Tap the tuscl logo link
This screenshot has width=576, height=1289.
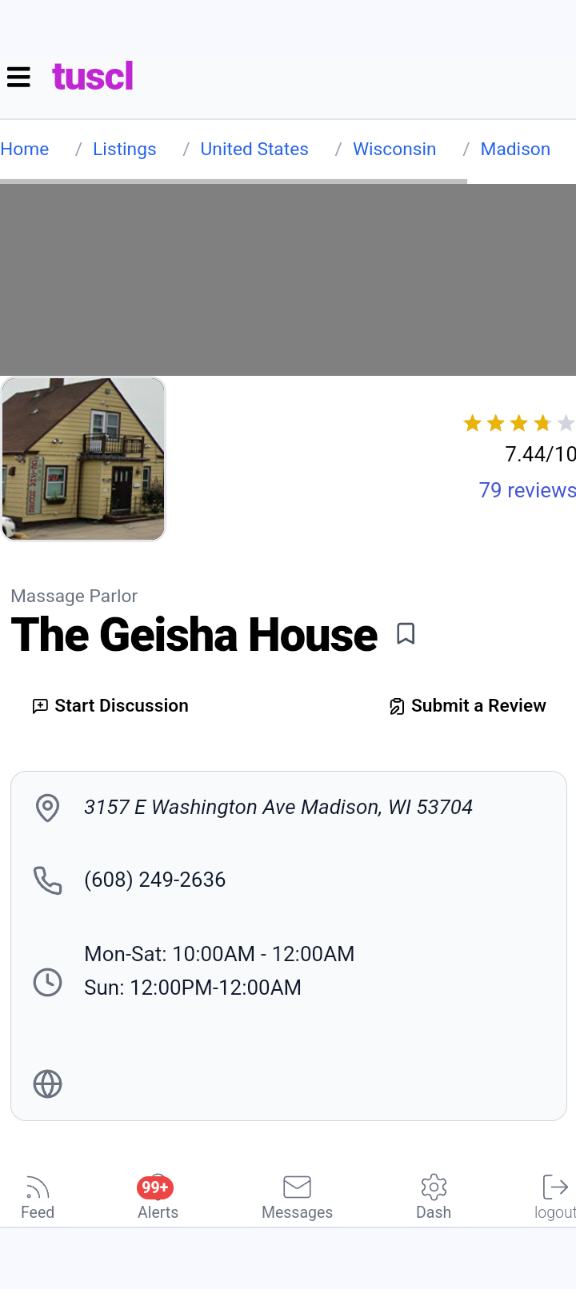point(92,76)
